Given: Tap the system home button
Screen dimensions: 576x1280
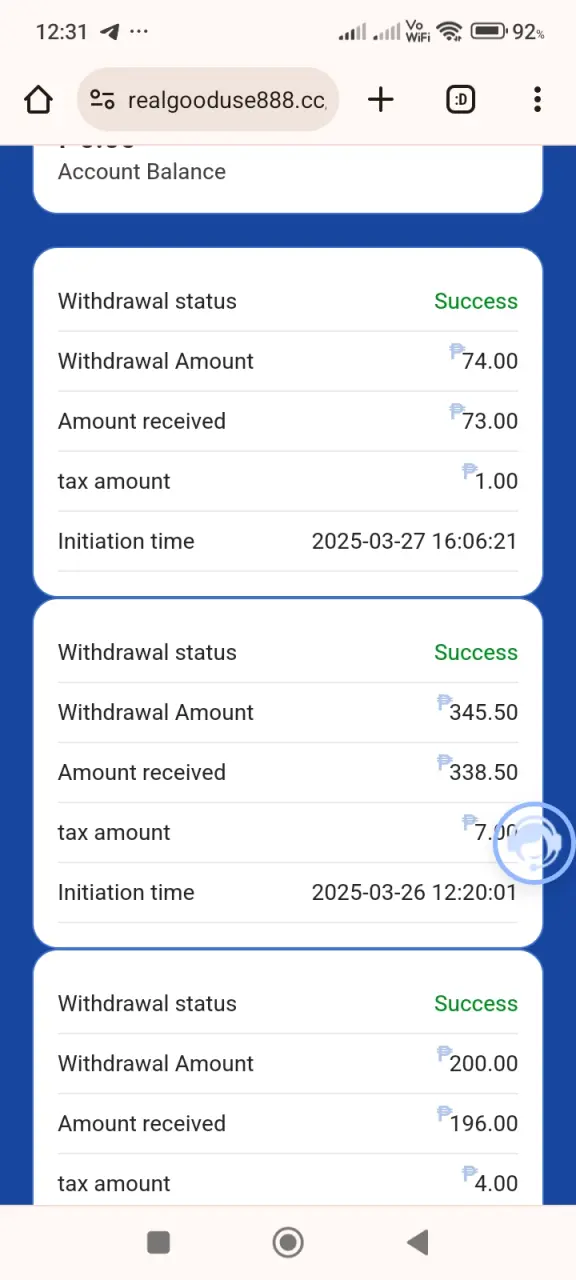Looking at the screenshot, I should 288,1242.
